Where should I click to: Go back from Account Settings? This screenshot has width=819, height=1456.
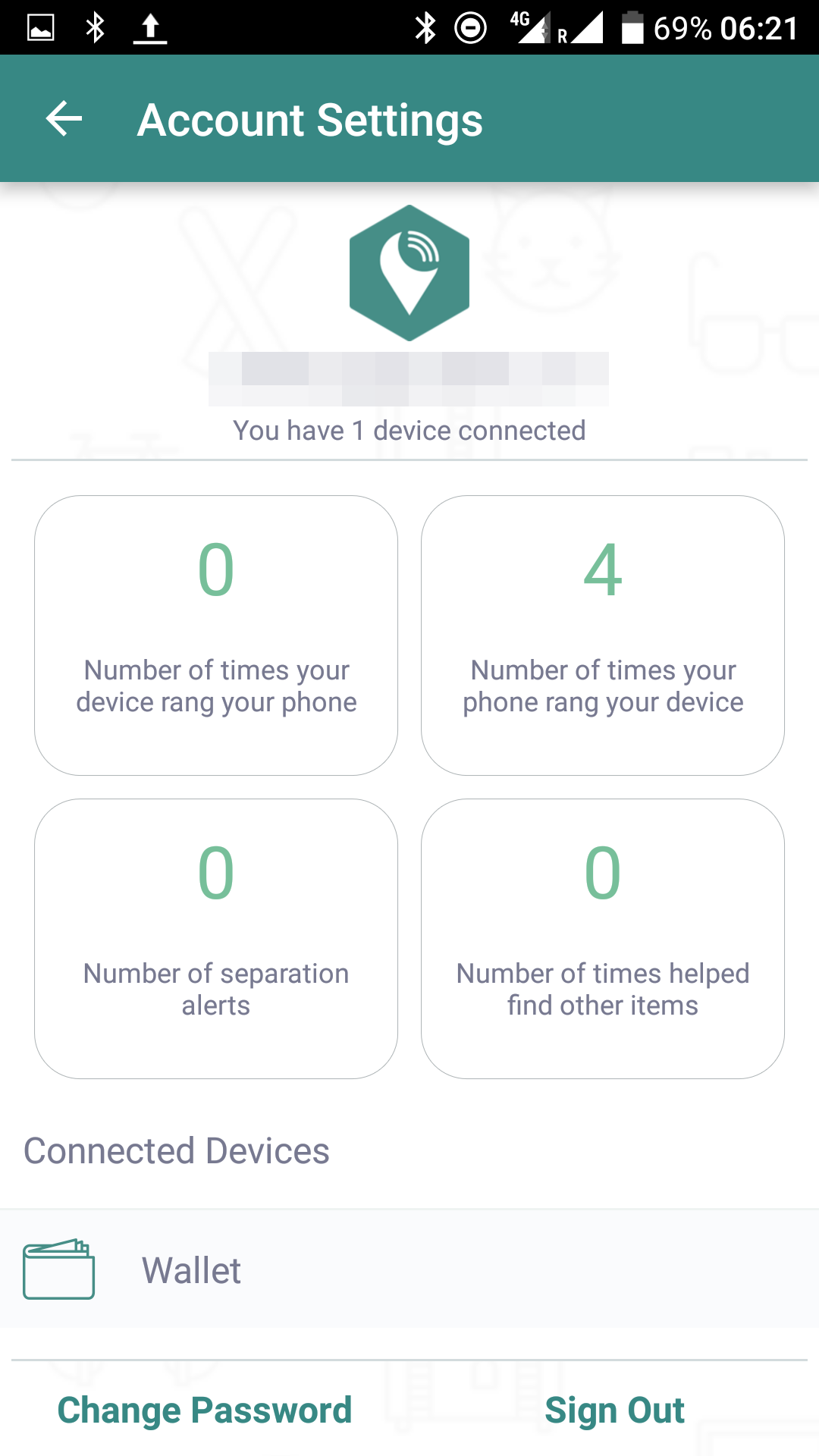[64, 119]
